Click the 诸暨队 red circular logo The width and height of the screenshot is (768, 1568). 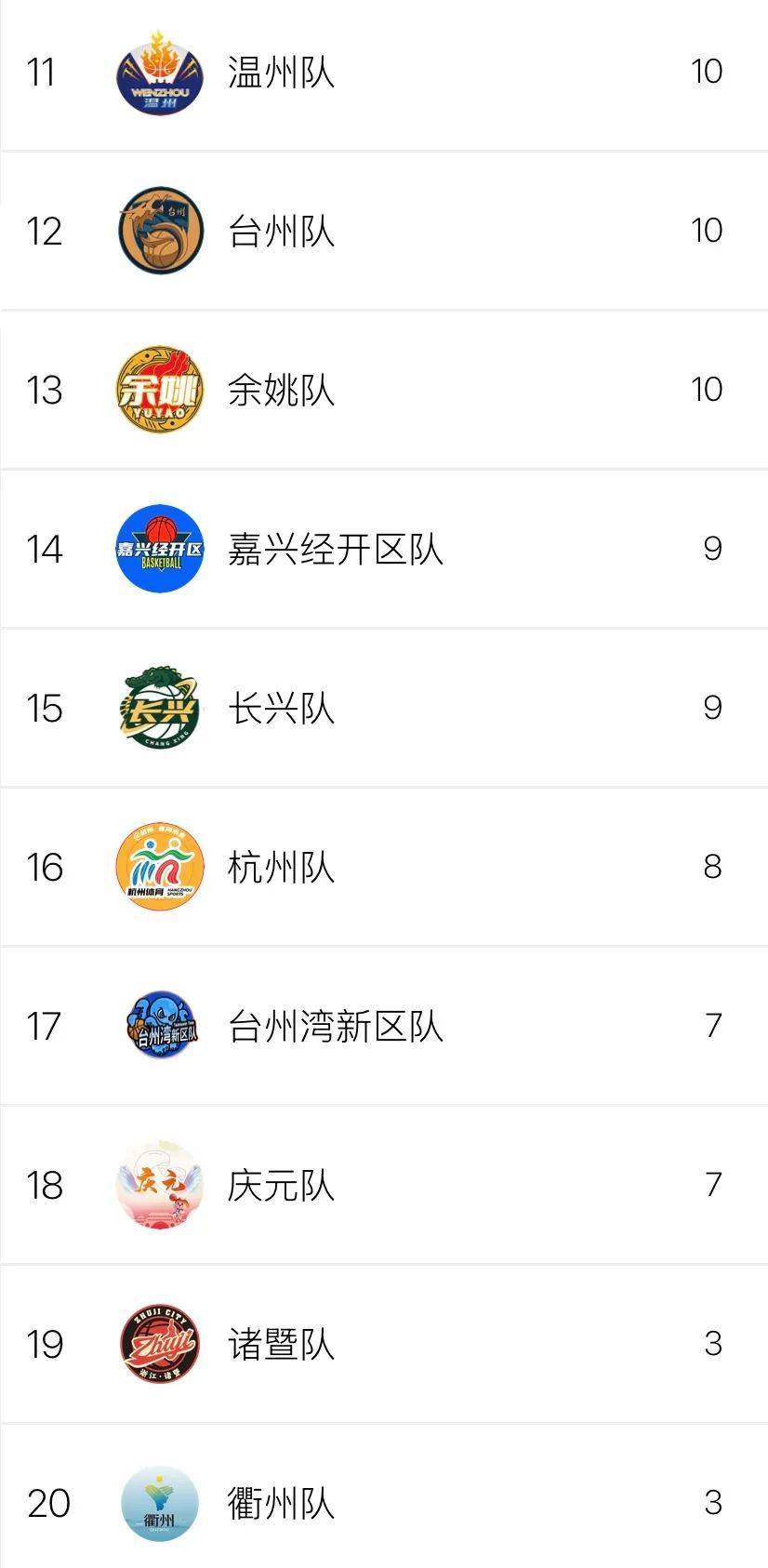pyautogui.click(x=159, y=1344)
